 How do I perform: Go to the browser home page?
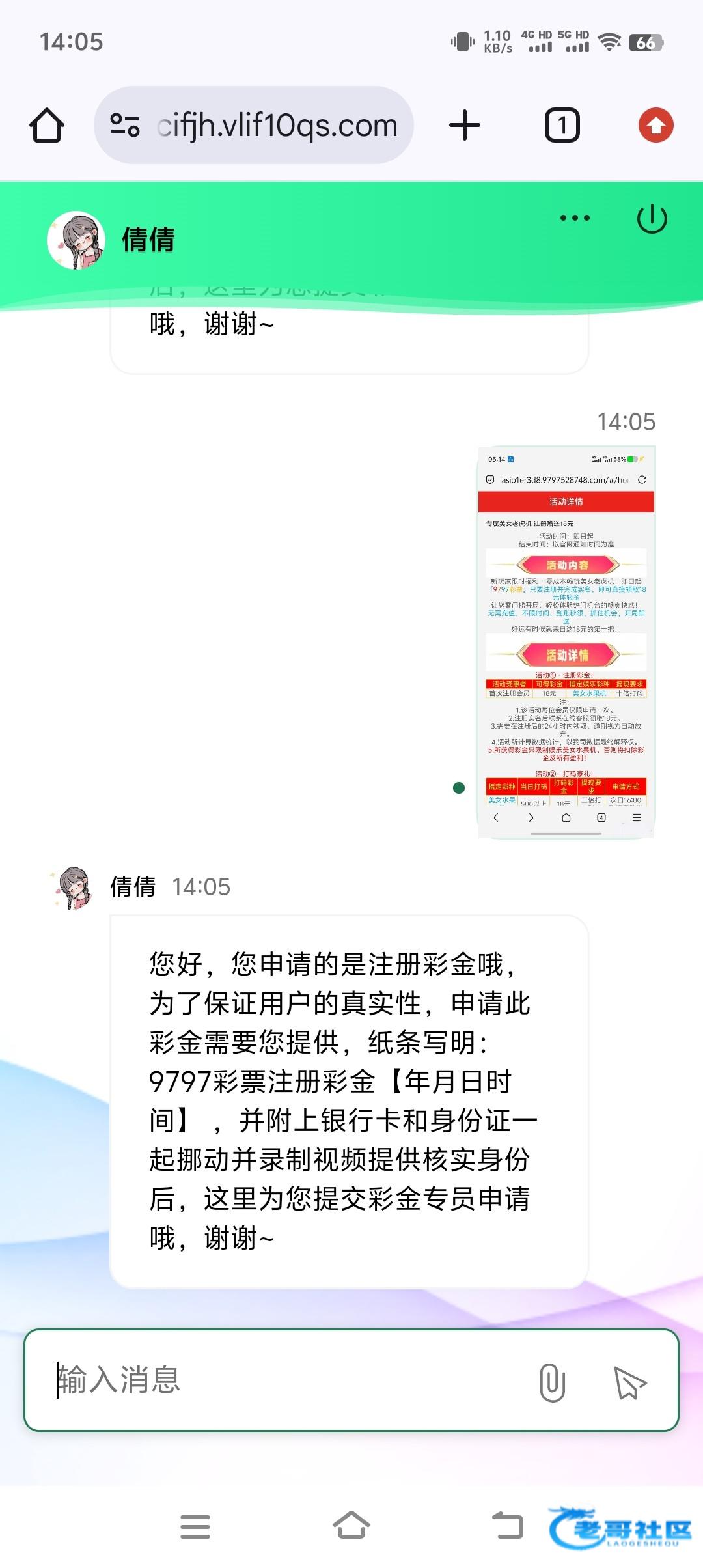pyautogui.click(x=47, y=125)
